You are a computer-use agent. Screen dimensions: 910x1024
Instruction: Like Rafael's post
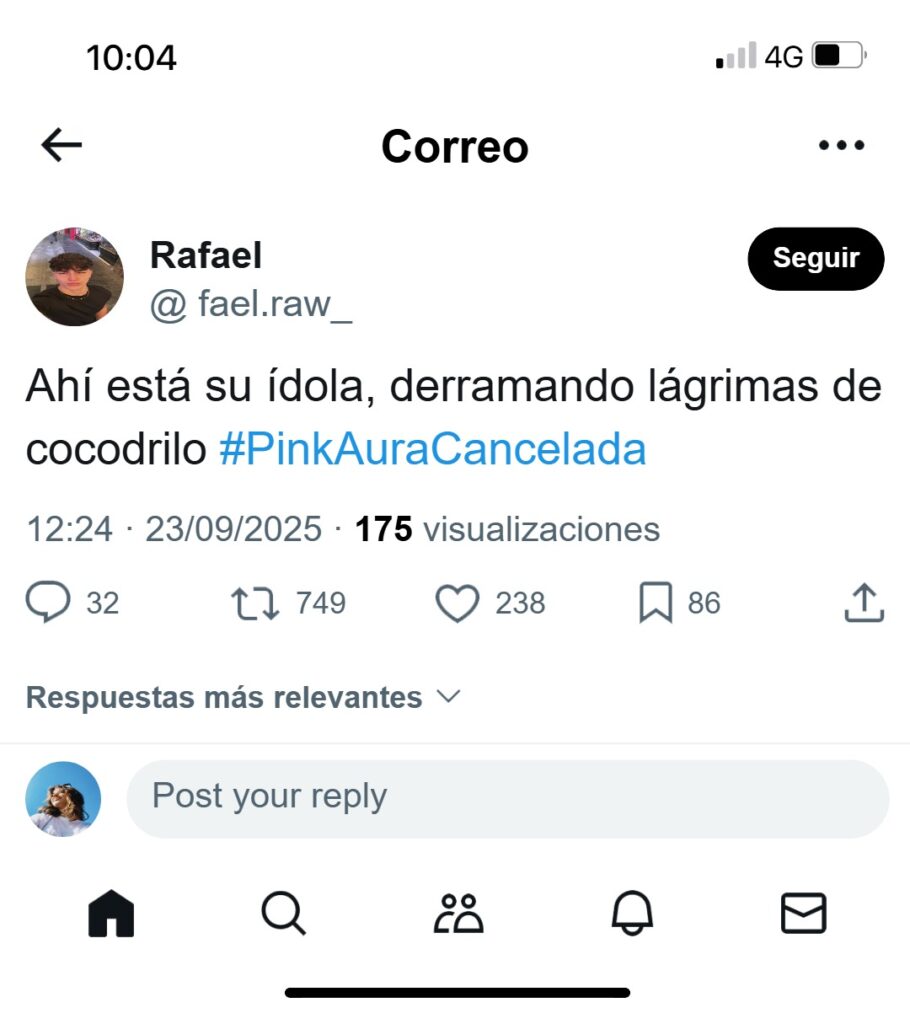458,603
